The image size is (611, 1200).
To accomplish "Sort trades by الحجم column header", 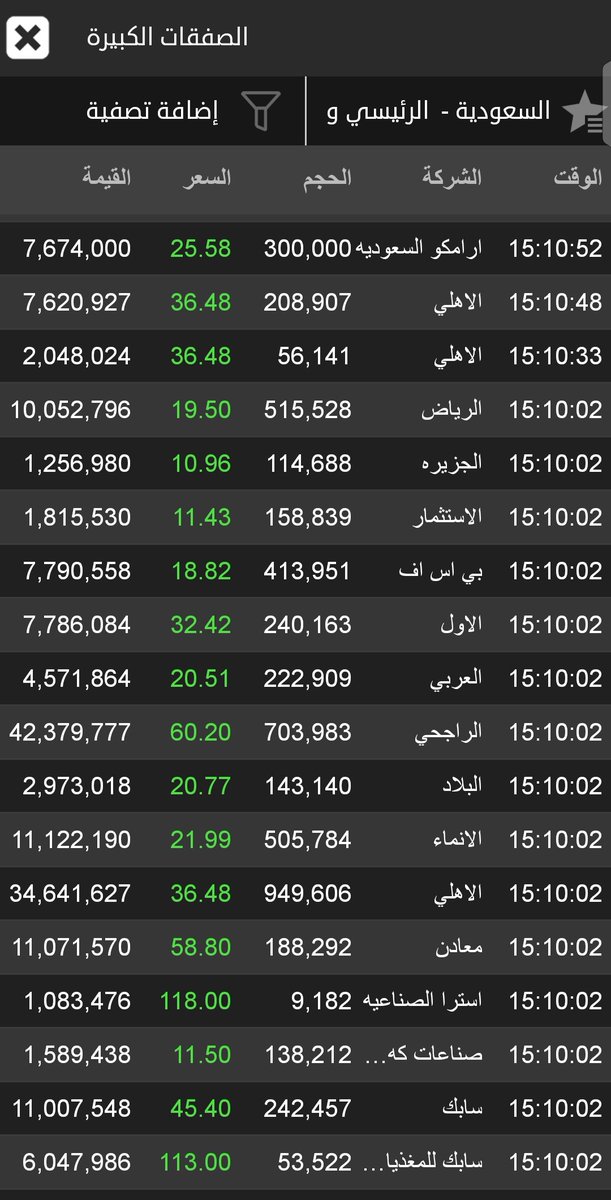I will (327, 178).
